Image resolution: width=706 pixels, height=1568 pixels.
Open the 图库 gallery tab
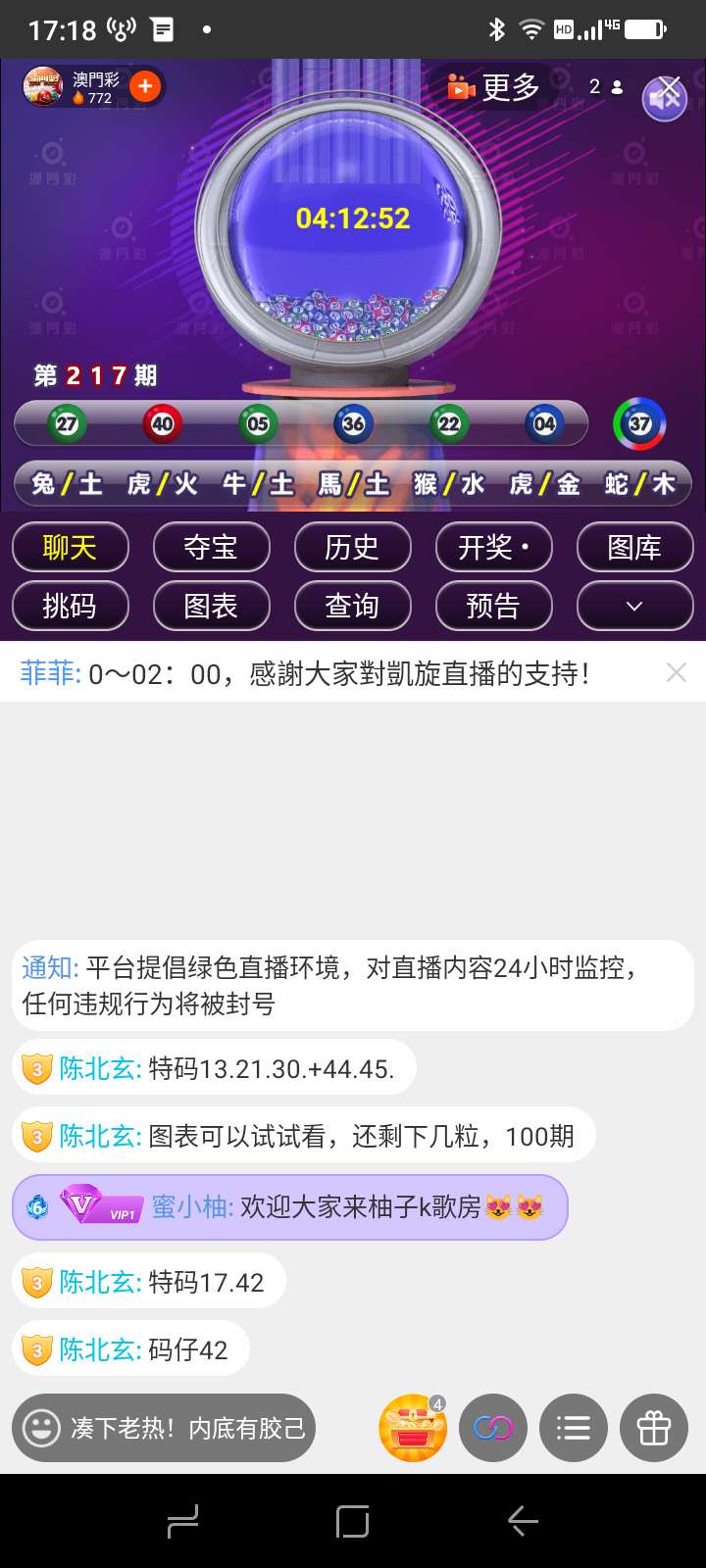pyautogui.click(x=634, y=547)
